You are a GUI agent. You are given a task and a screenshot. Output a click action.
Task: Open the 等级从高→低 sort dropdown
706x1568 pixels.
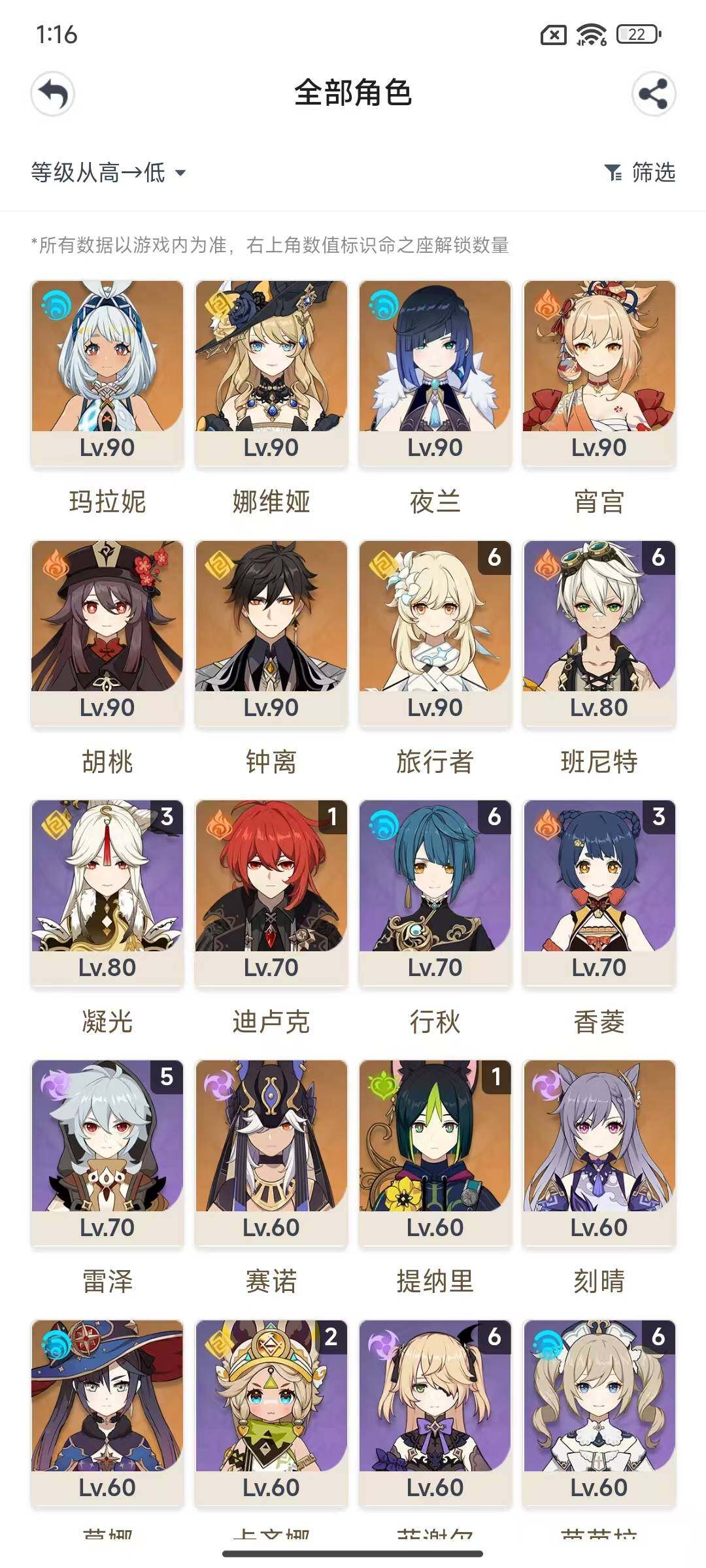click(x=109, y=172)
